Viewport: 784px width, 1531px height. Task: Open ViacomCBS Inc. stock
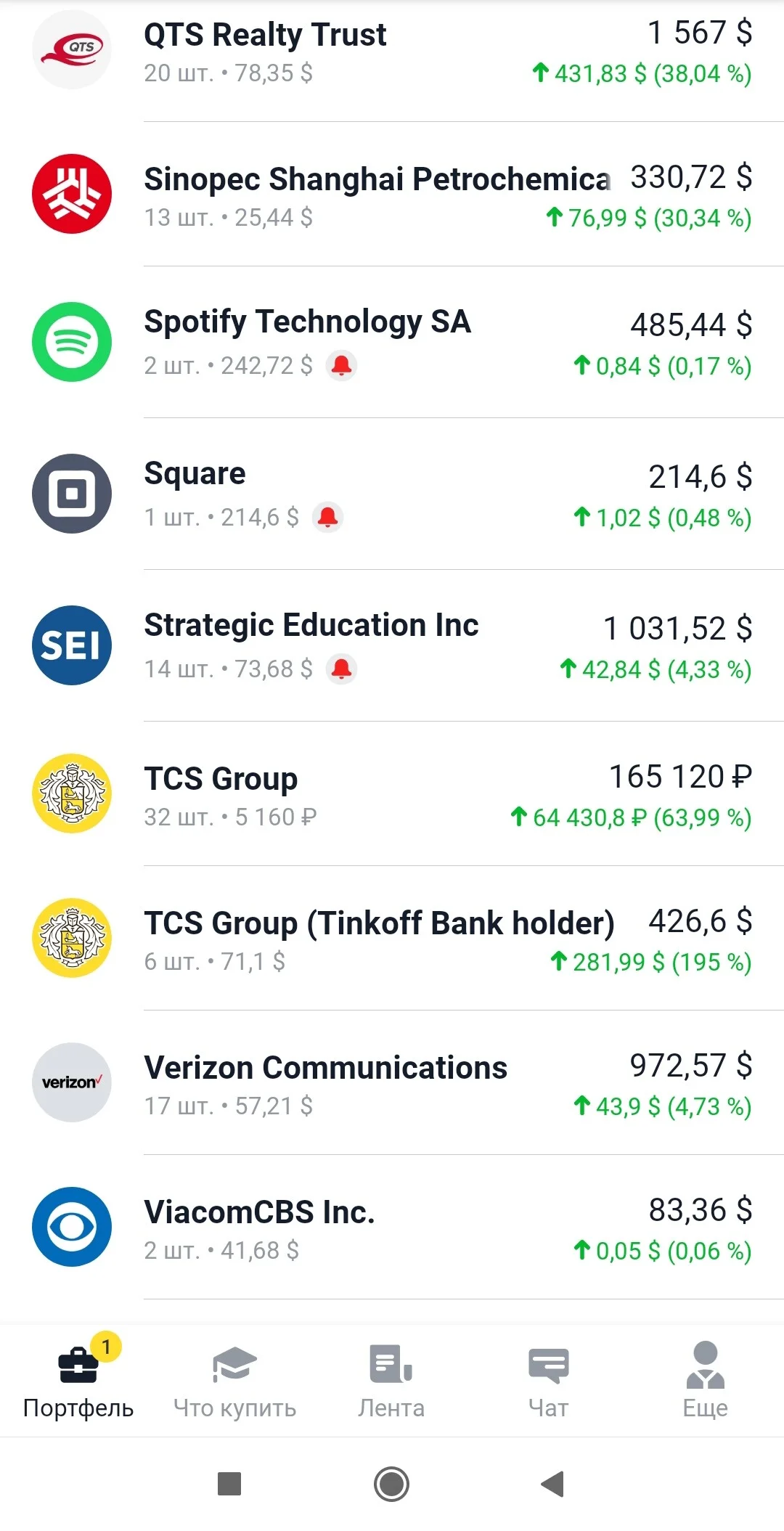[392, 1227]
